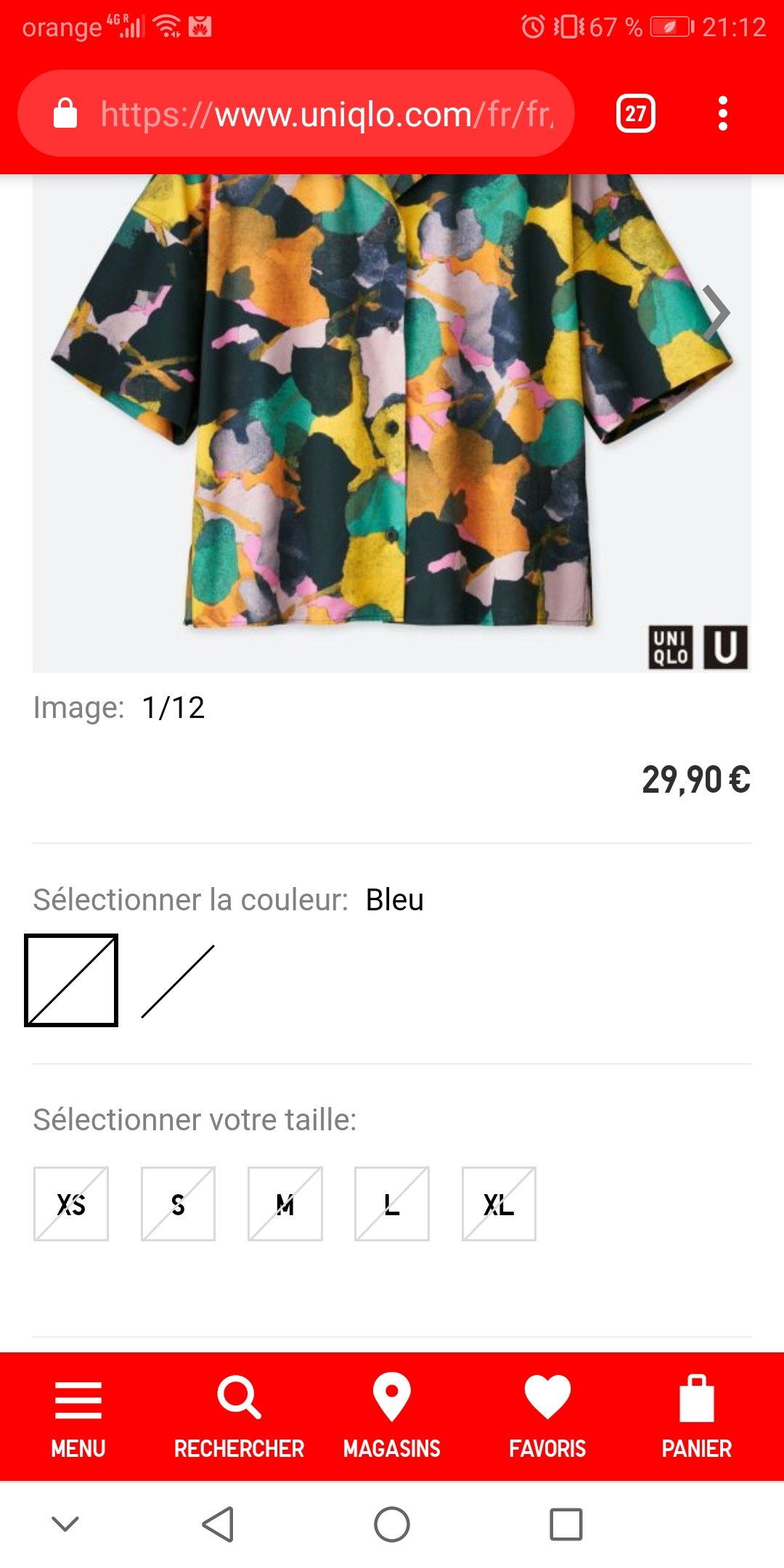784x1568 pixels.
Task: Go to Magasins store locator
Action: tap(392, 1416)
